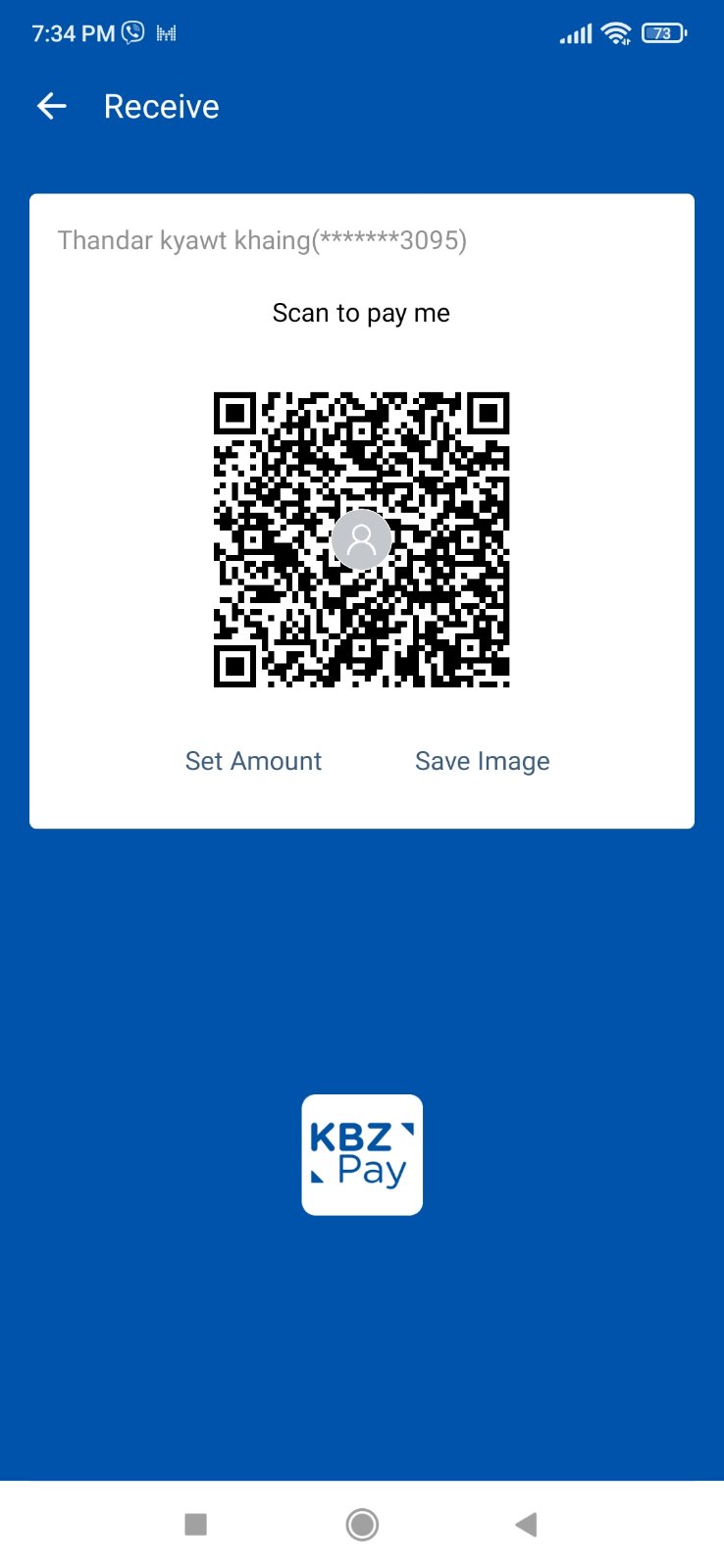The width and height of the screenshot is (724, 1568).
Task: Tap the system back triangle
Action: coord(527,1524)
